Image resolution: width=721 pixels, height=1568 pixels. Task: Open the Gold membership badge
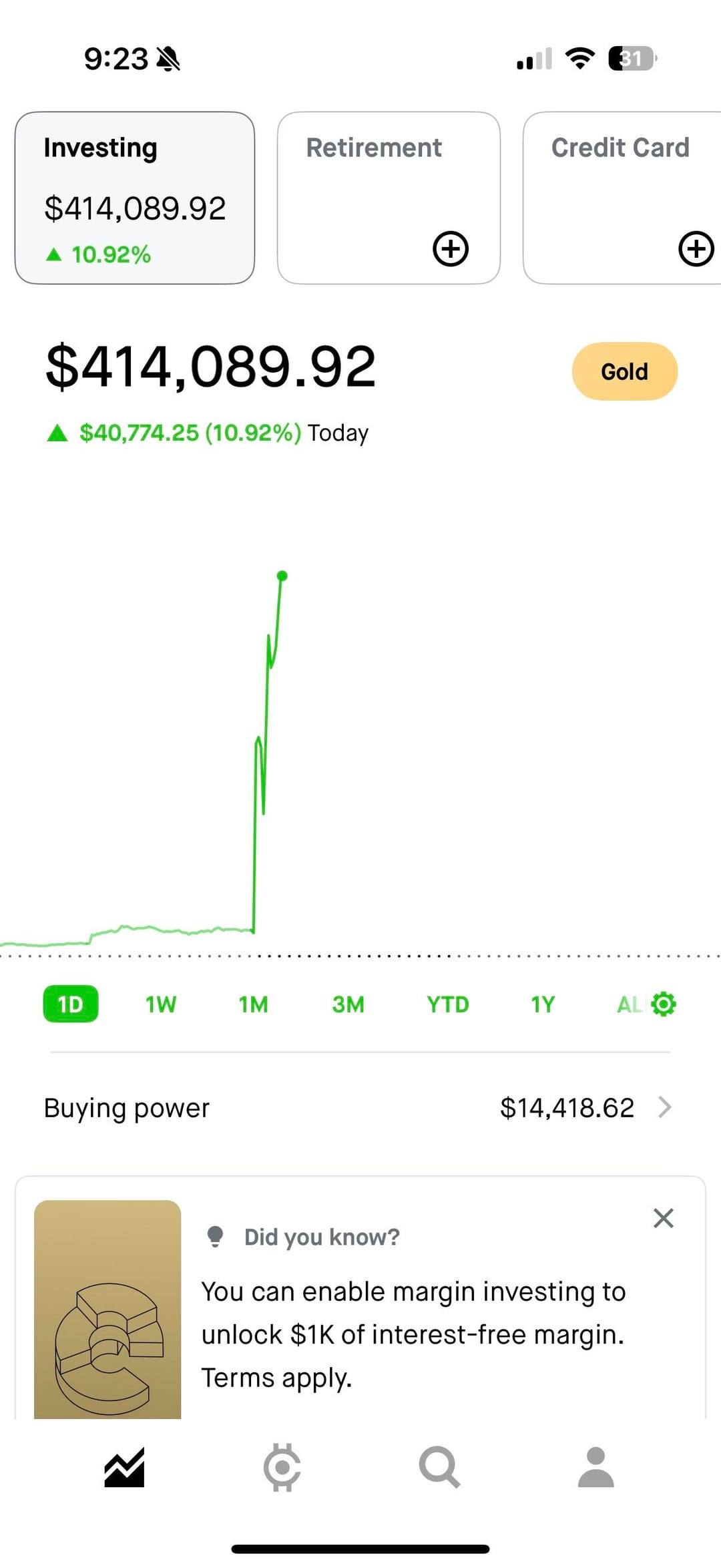coord(624,371)
